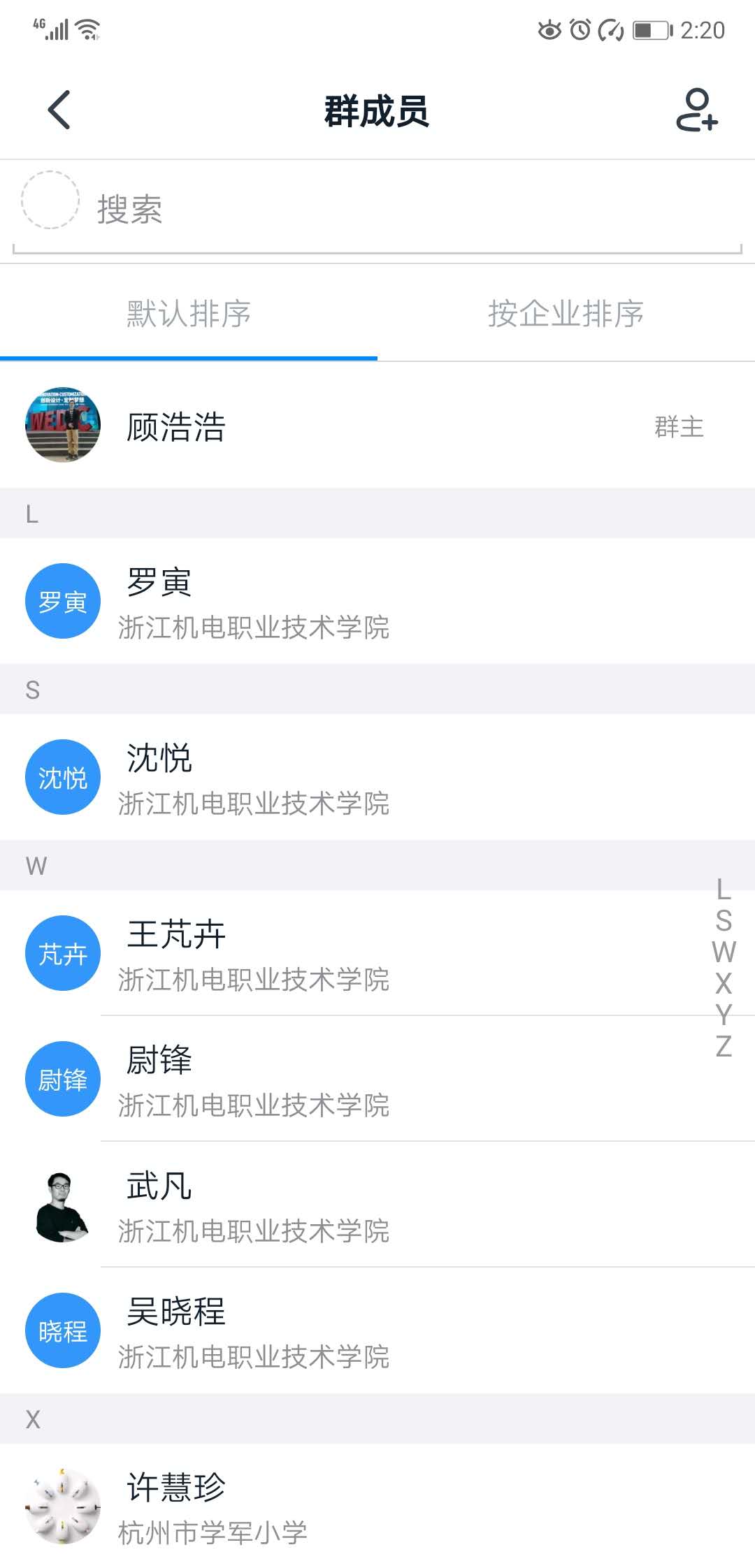The image size is (755, 1568).
Task: Select the 默认排序 tab
Action: [x=189, y=314]
